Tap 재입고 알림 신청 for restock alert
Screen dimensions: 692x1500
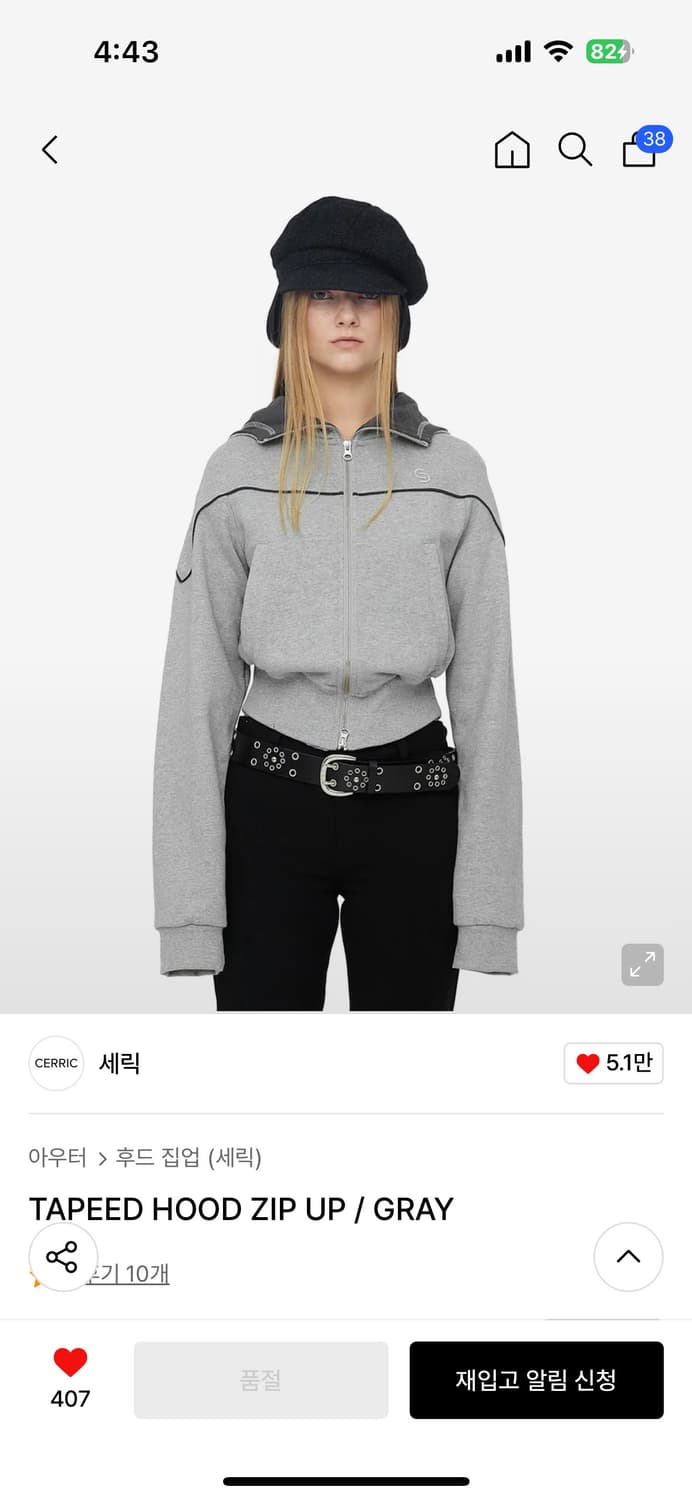pos(536,1380)
